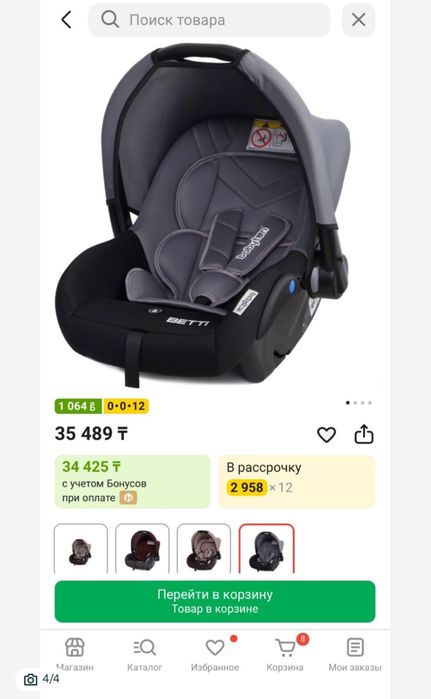Switch to the Избранное tab
The height and width of the screenshot is (699, 431).
tap(215, 654)
